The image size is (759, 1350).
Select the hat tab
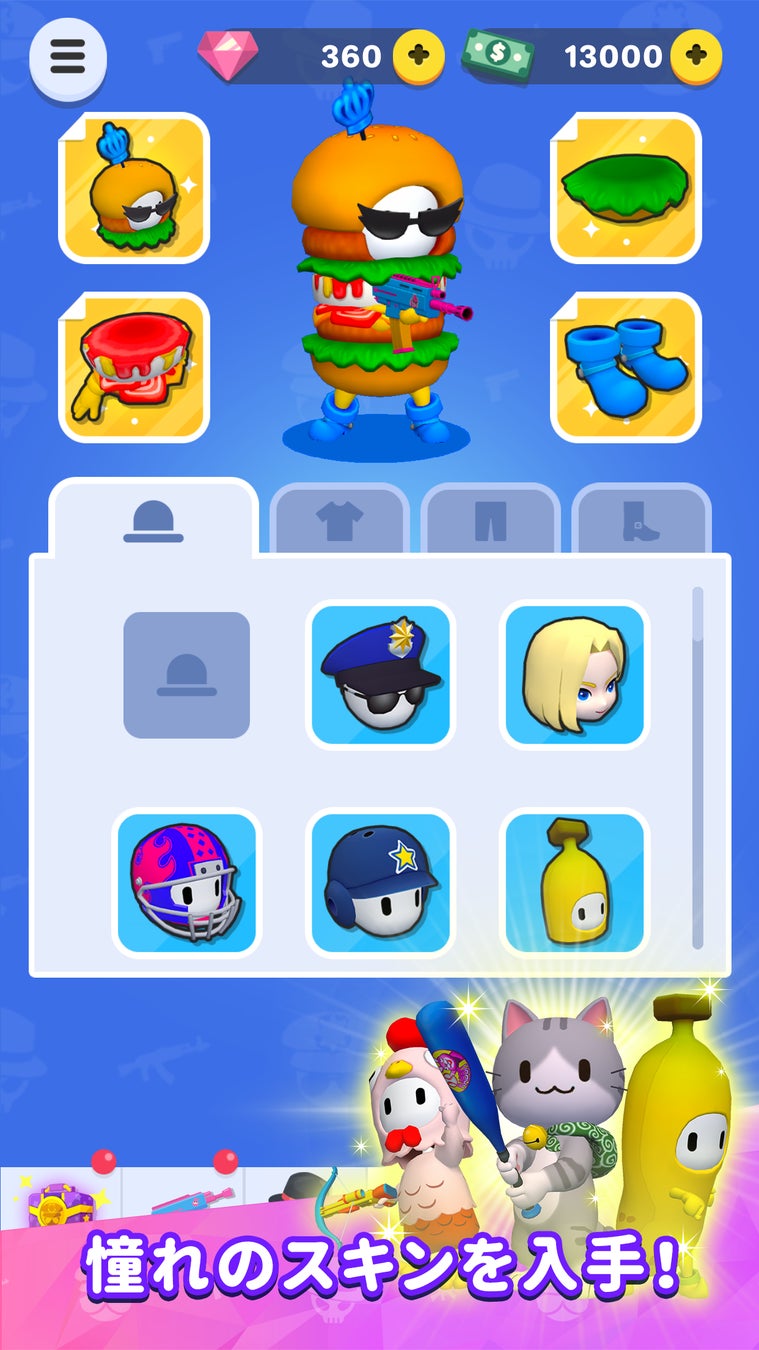click(153, 521)
